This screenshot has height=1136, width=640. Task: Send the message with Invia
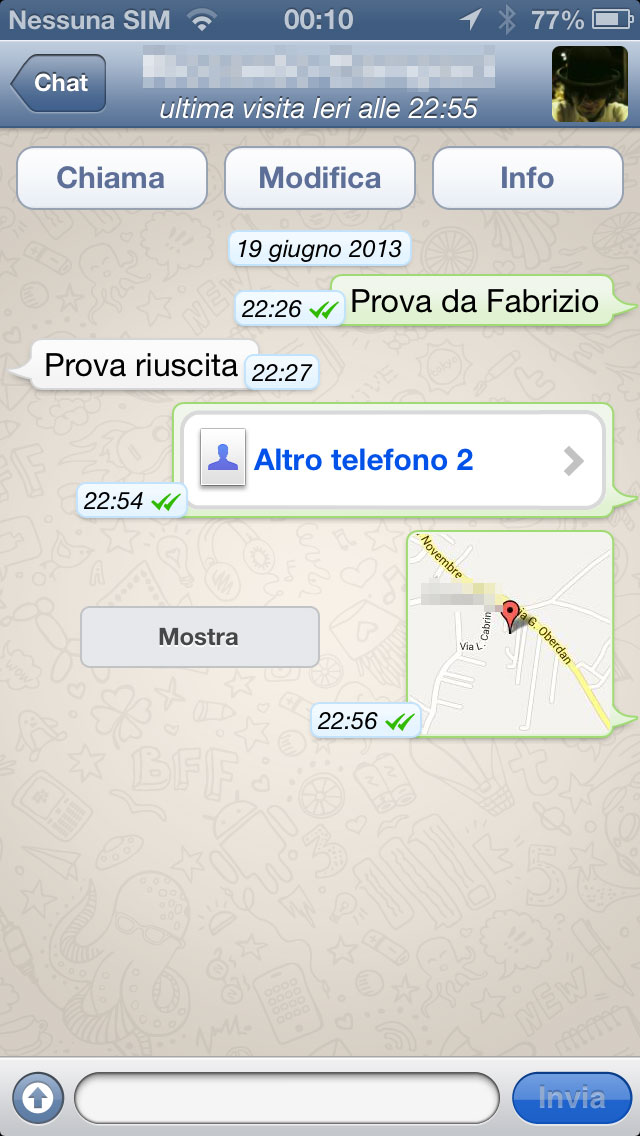[571, 1097]
